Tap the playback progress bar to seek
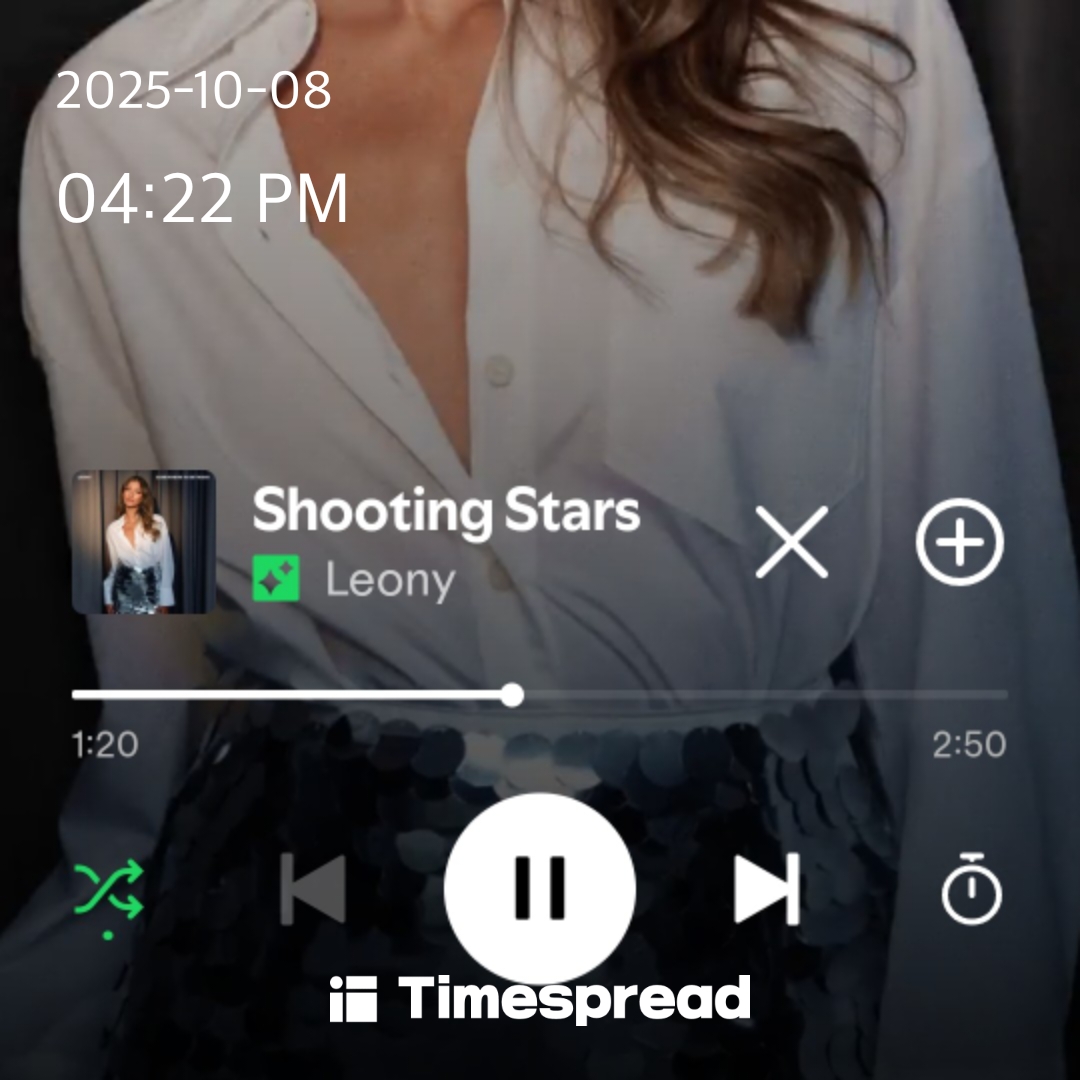1080x1080 pixels. 540,694
